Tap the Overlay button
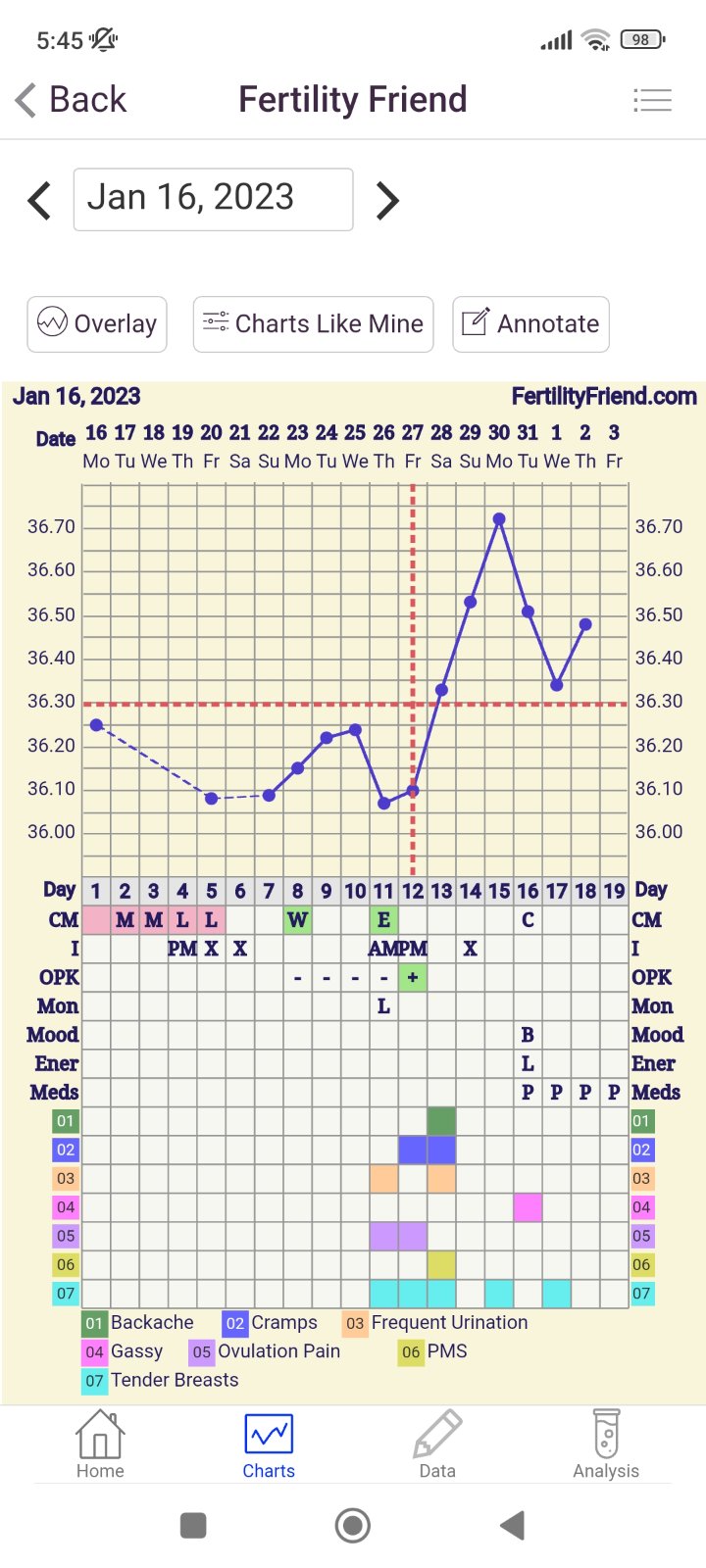This screenshot has height=1568, width=706. pyautogui.click(x=97, y=323)
